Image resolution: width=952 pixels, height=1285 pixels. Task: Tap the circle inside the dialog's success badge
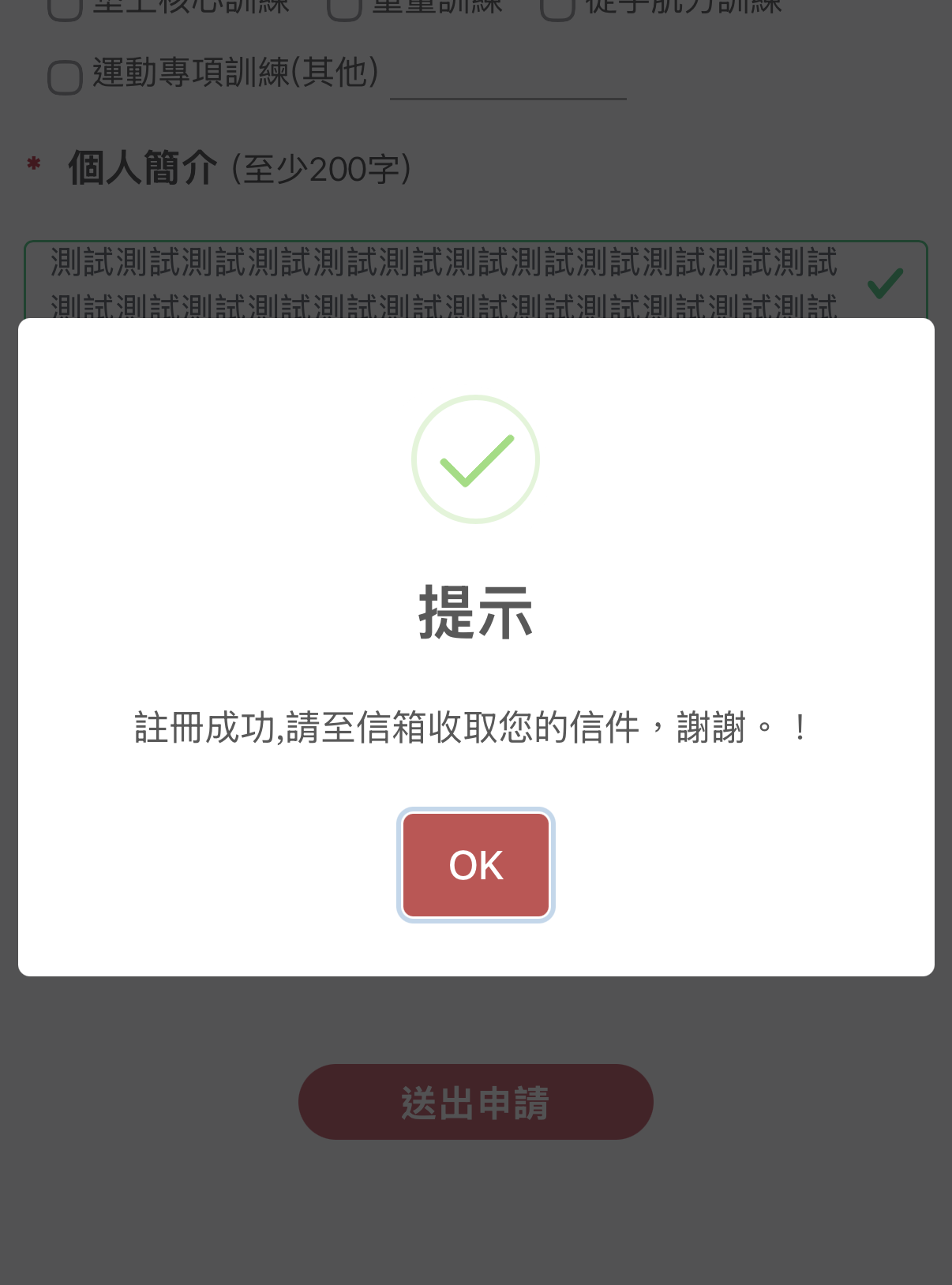pos(474,459)
